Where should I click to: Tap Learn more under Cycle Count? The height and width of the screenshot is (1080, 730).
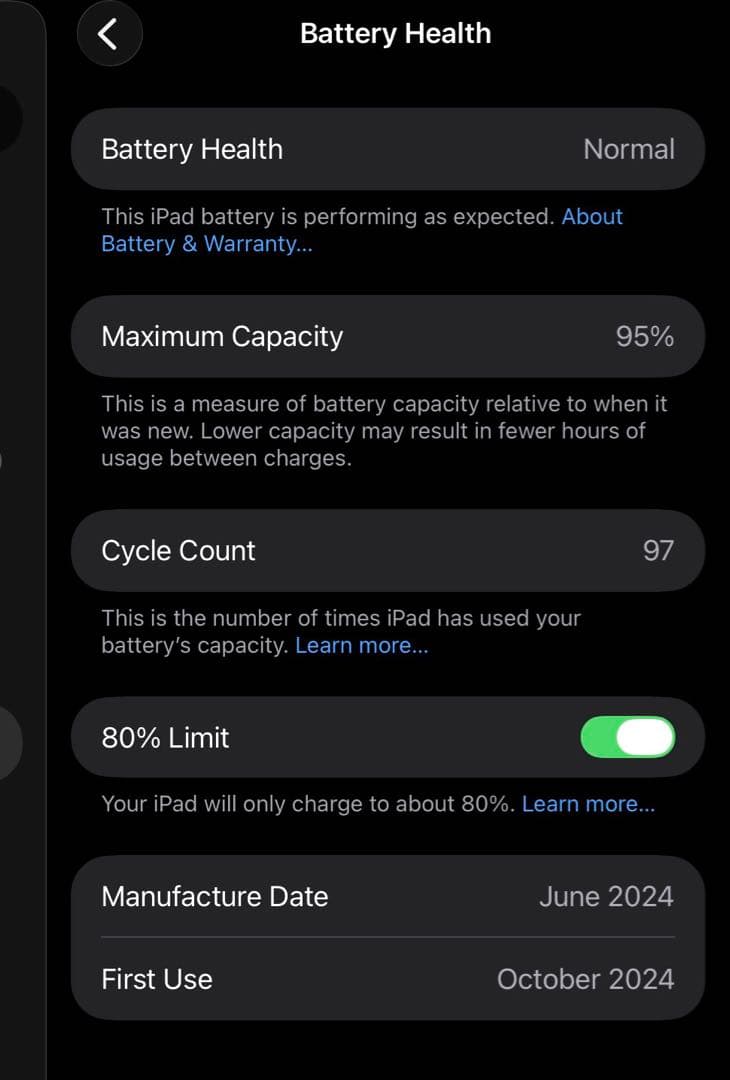(x=361, y=646)
